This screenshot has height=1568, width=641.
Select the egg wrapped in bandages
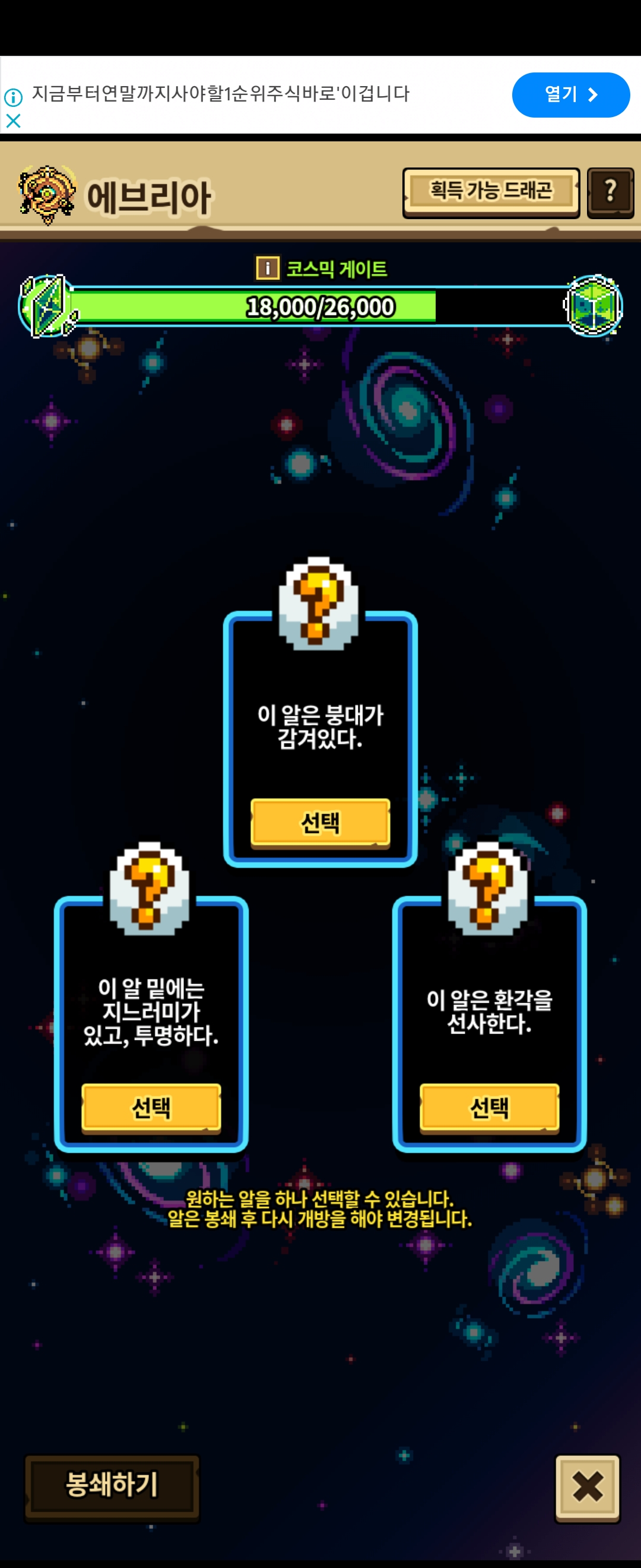320,822
